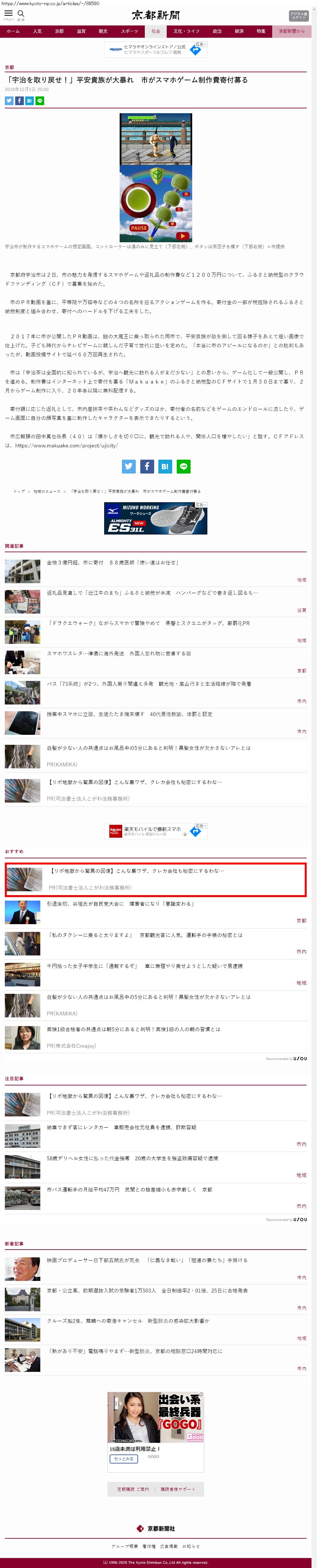317x1568 pixels.
Task: Tap the デジタル版ログイン button
Action: pyautogui.click(x=298, y=15)
